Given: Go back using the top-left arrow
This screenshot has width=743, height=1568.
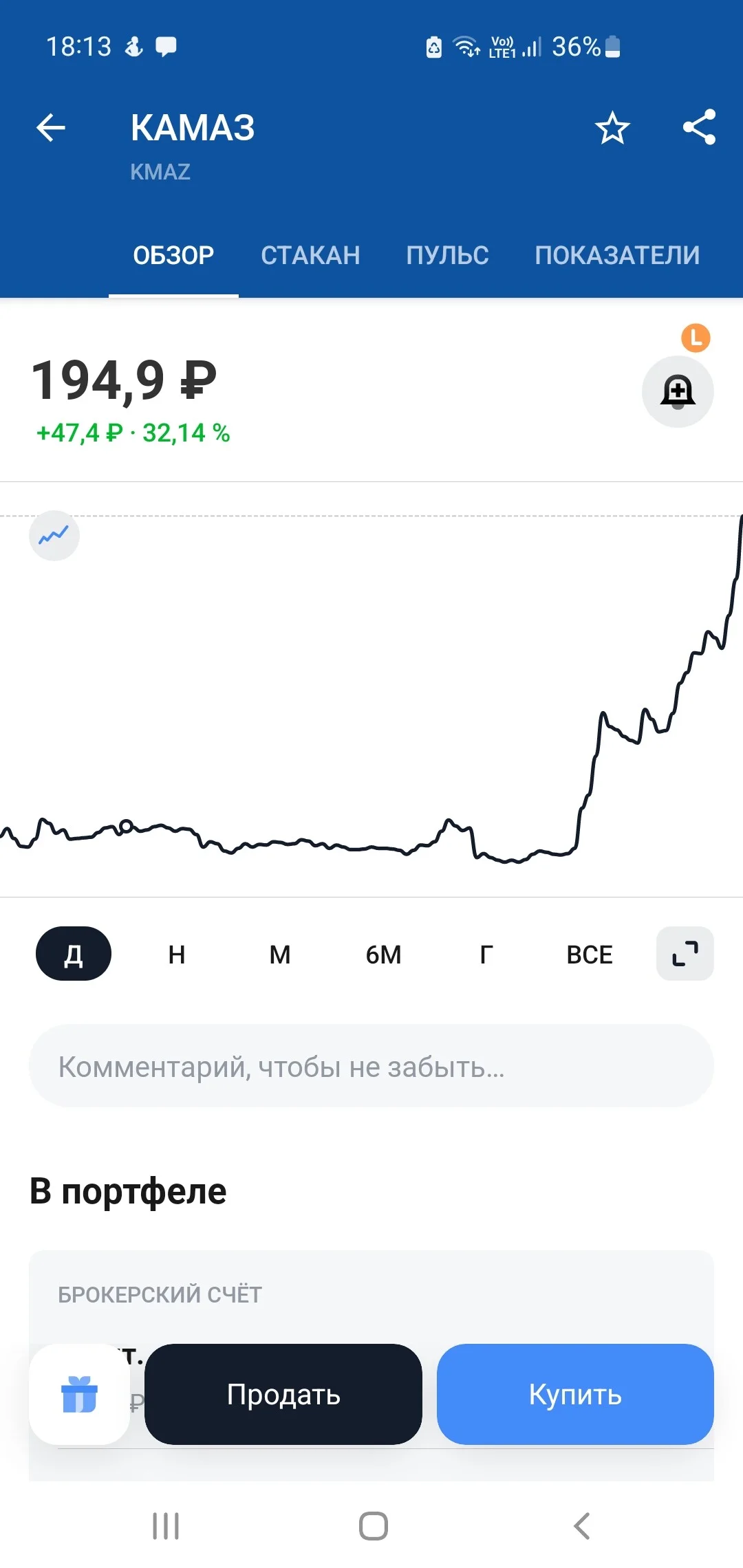Looking at the screenshot, I should pos(50,128).
